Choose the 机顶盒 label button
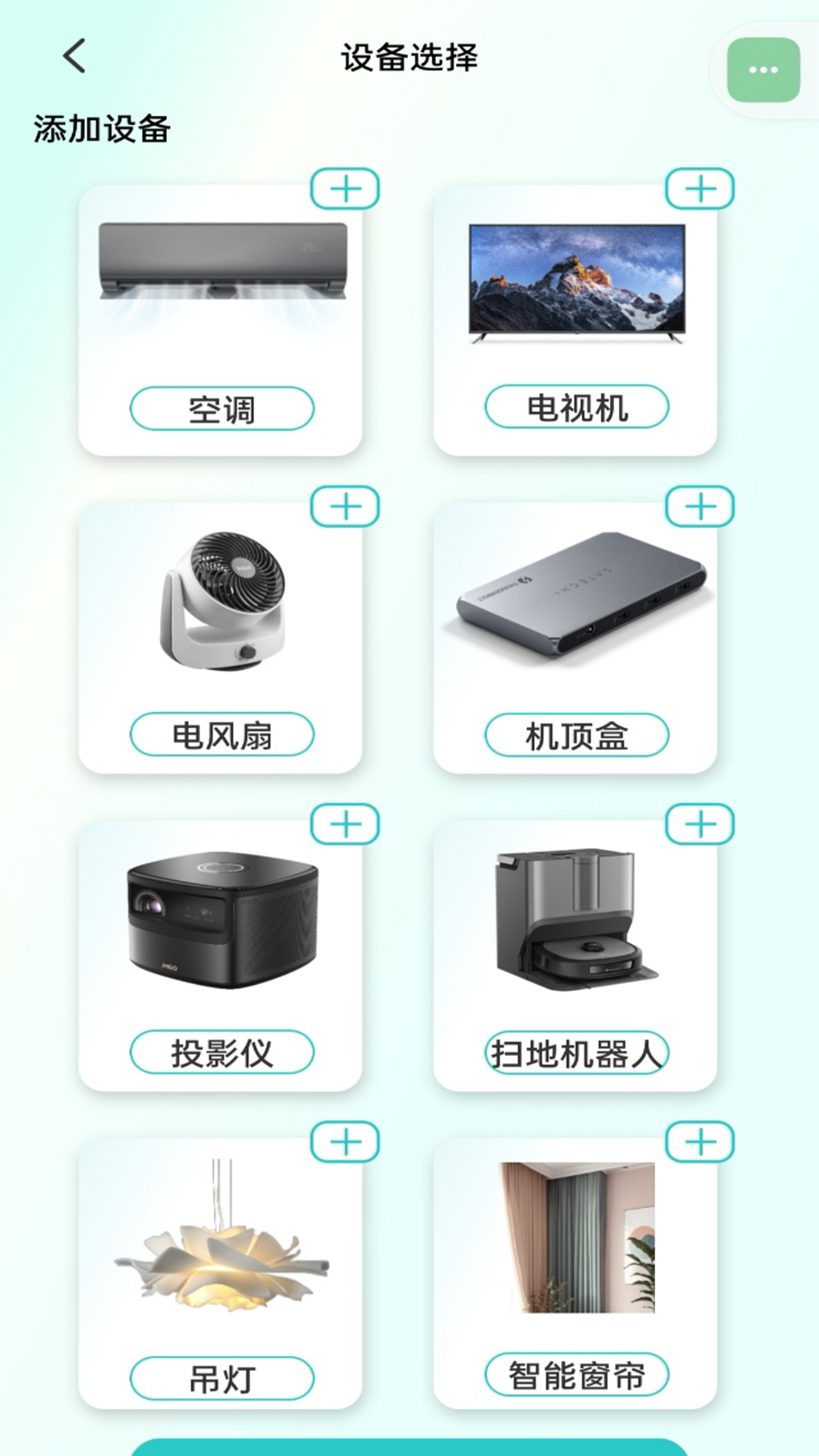Image resolution: width=819 pixels, height=1456 pixels. click(577, 736)
